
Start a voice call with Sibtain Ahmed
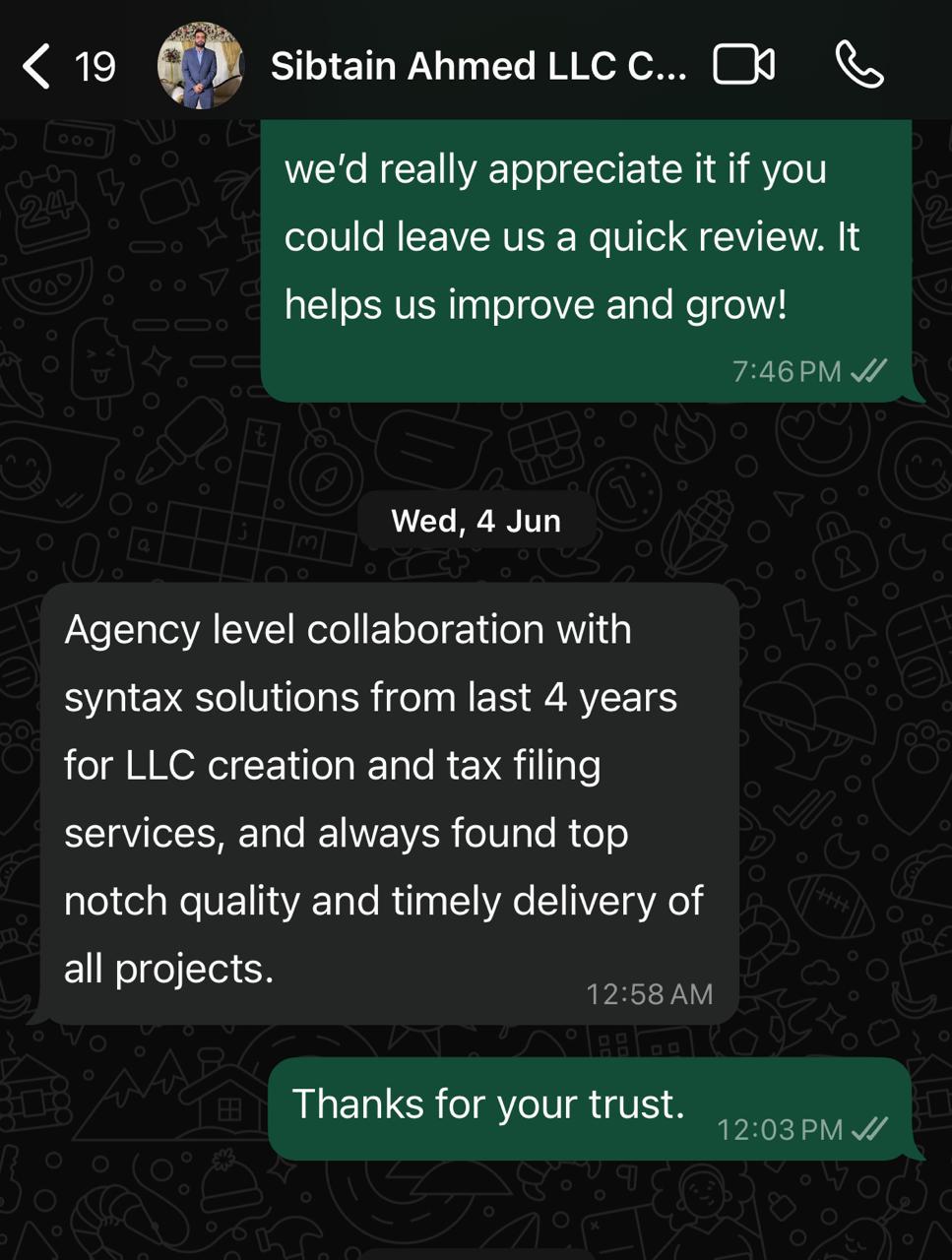[x=858, y=66]
